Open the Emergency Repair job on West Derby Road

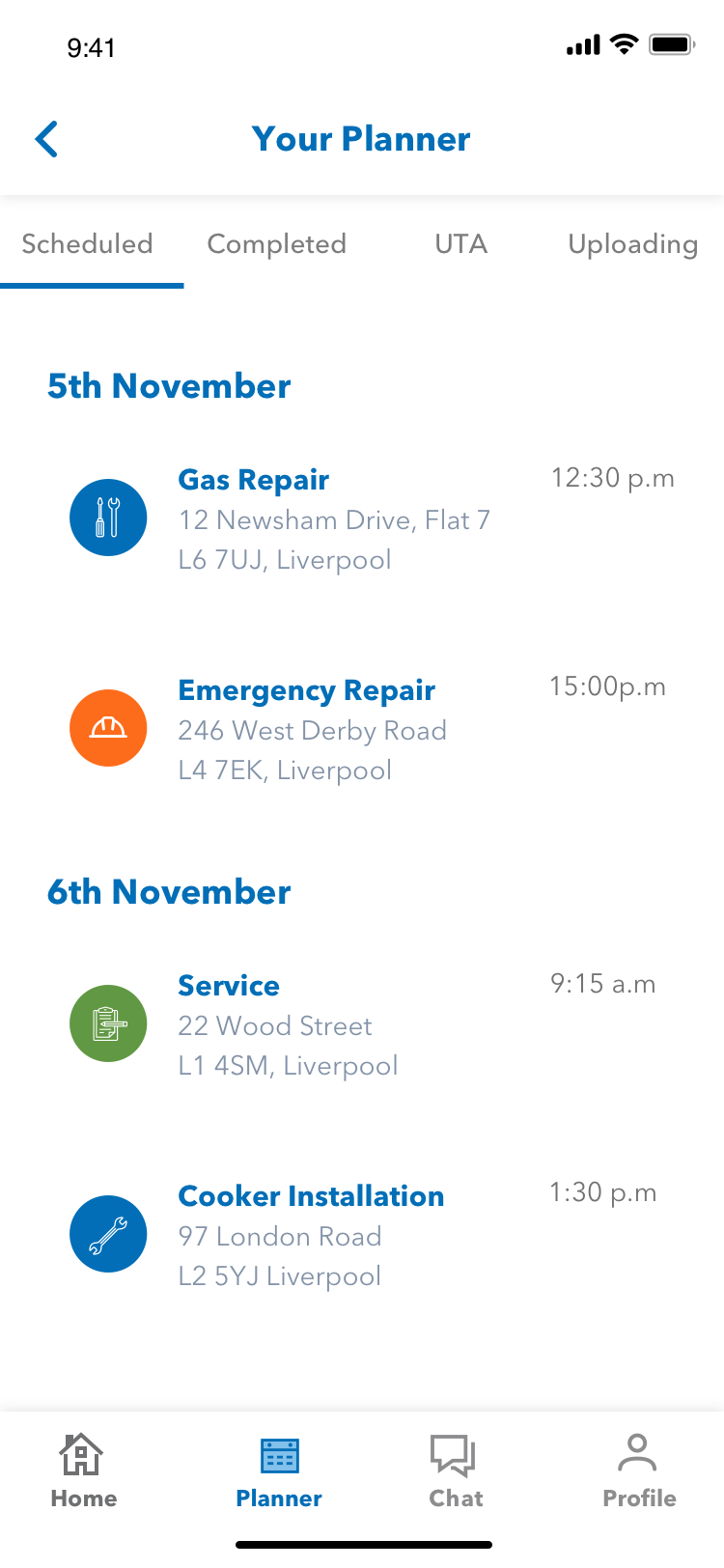(x=362, y=729)
